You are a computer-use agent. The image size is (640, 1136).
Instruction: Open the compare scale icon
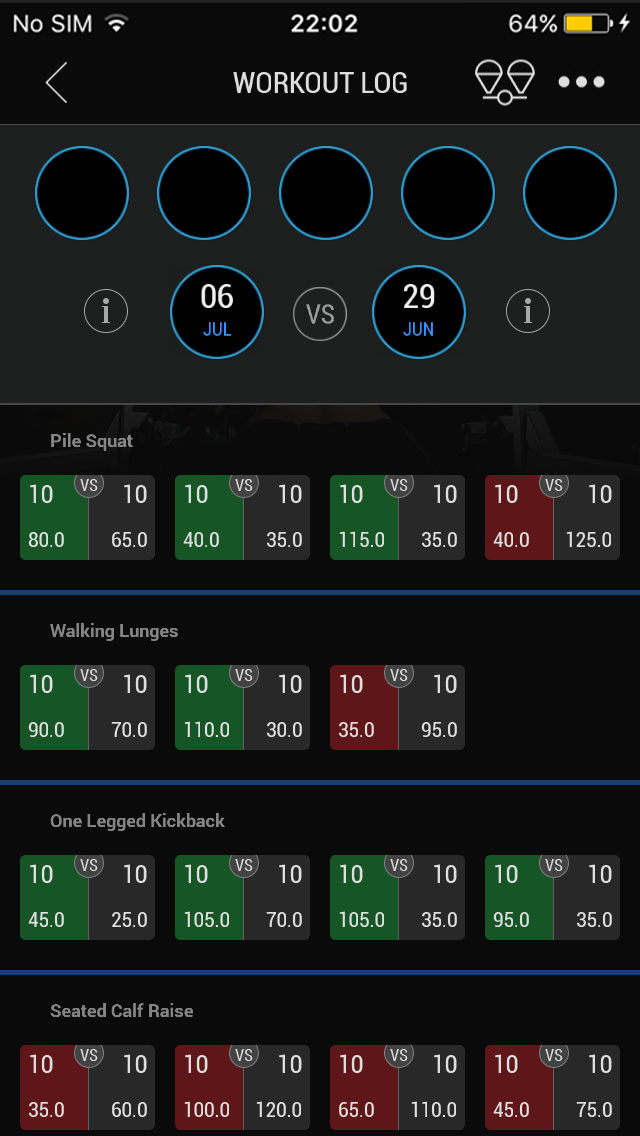pos(504,82)
